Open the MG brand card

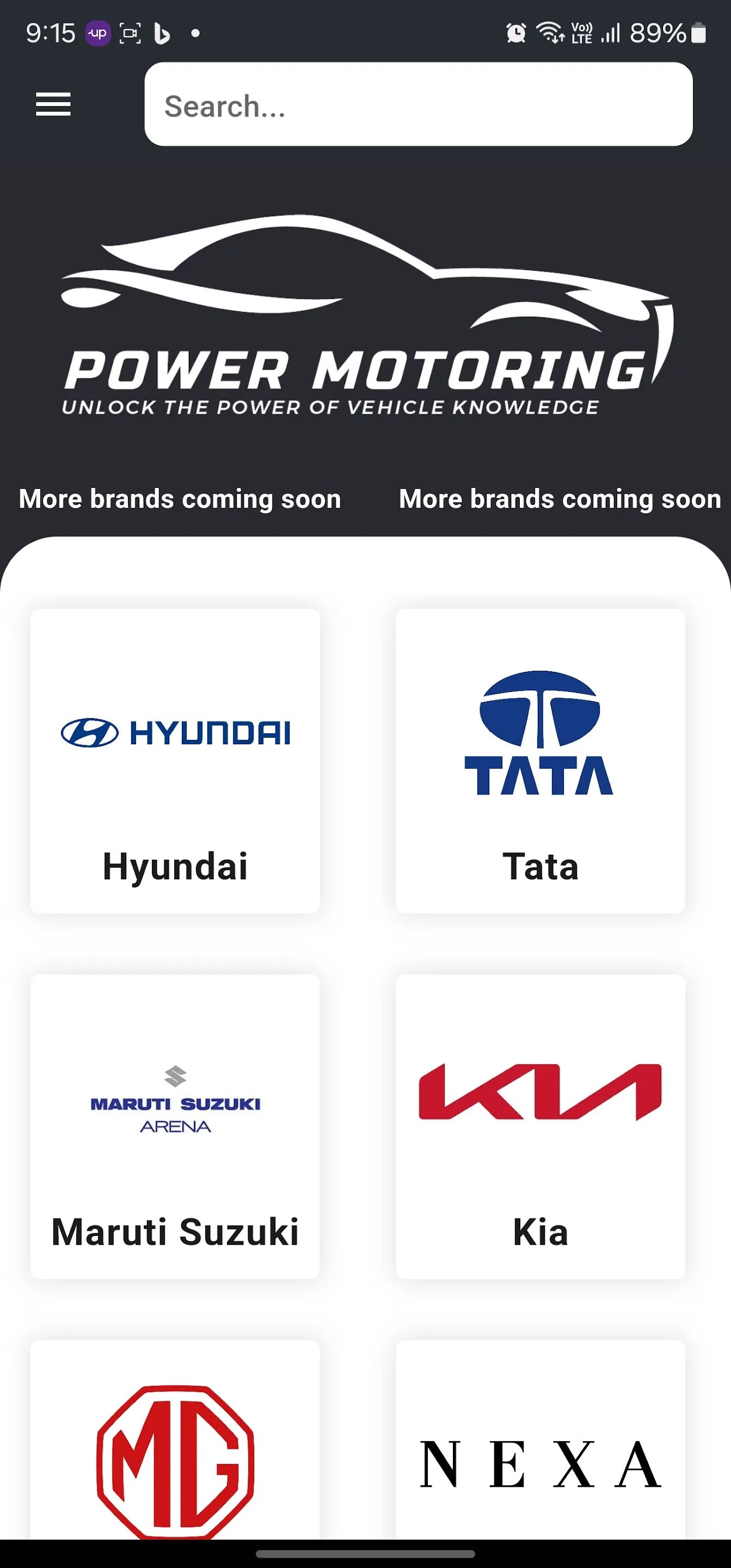[175, 1449]
